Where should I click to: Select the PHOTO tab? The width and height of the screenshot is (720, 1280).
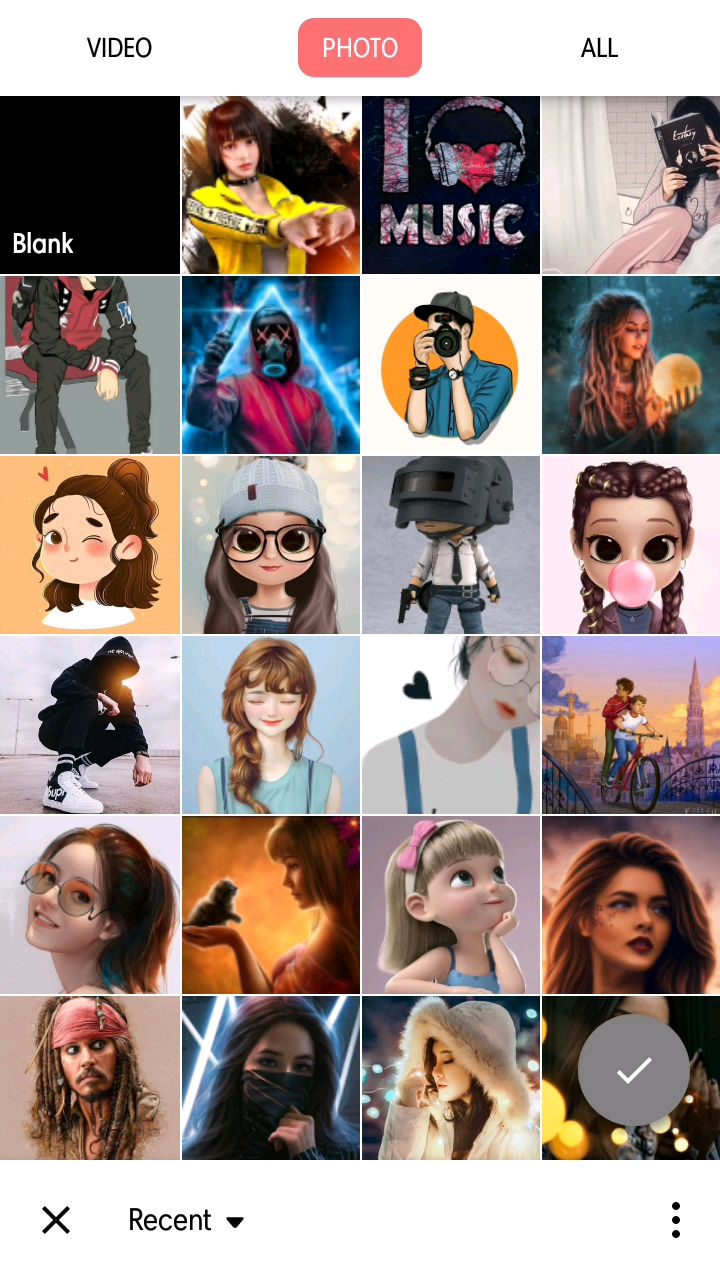point(360,48)
